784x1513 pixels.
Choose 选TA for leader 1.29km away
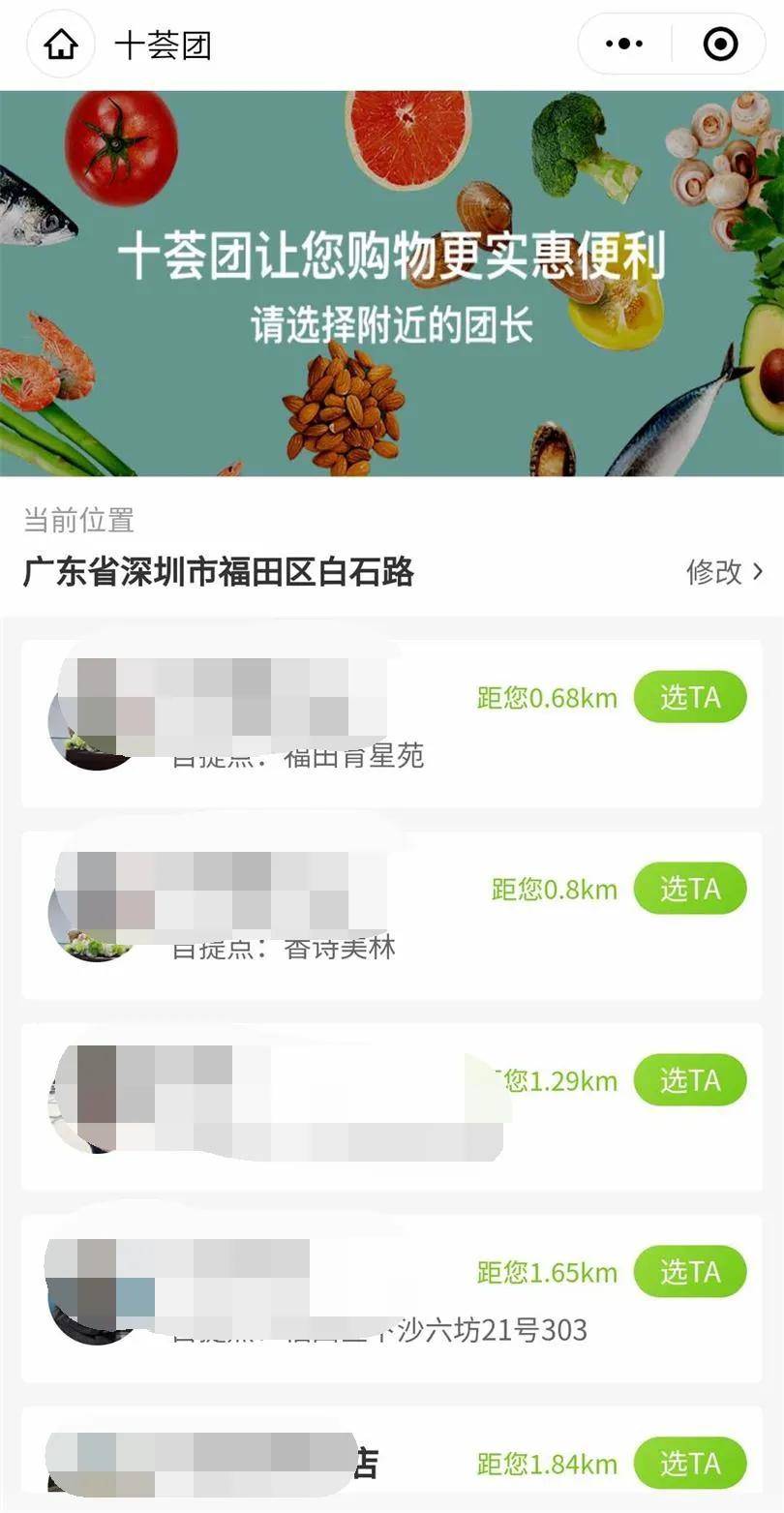(x=690, y=1080)
